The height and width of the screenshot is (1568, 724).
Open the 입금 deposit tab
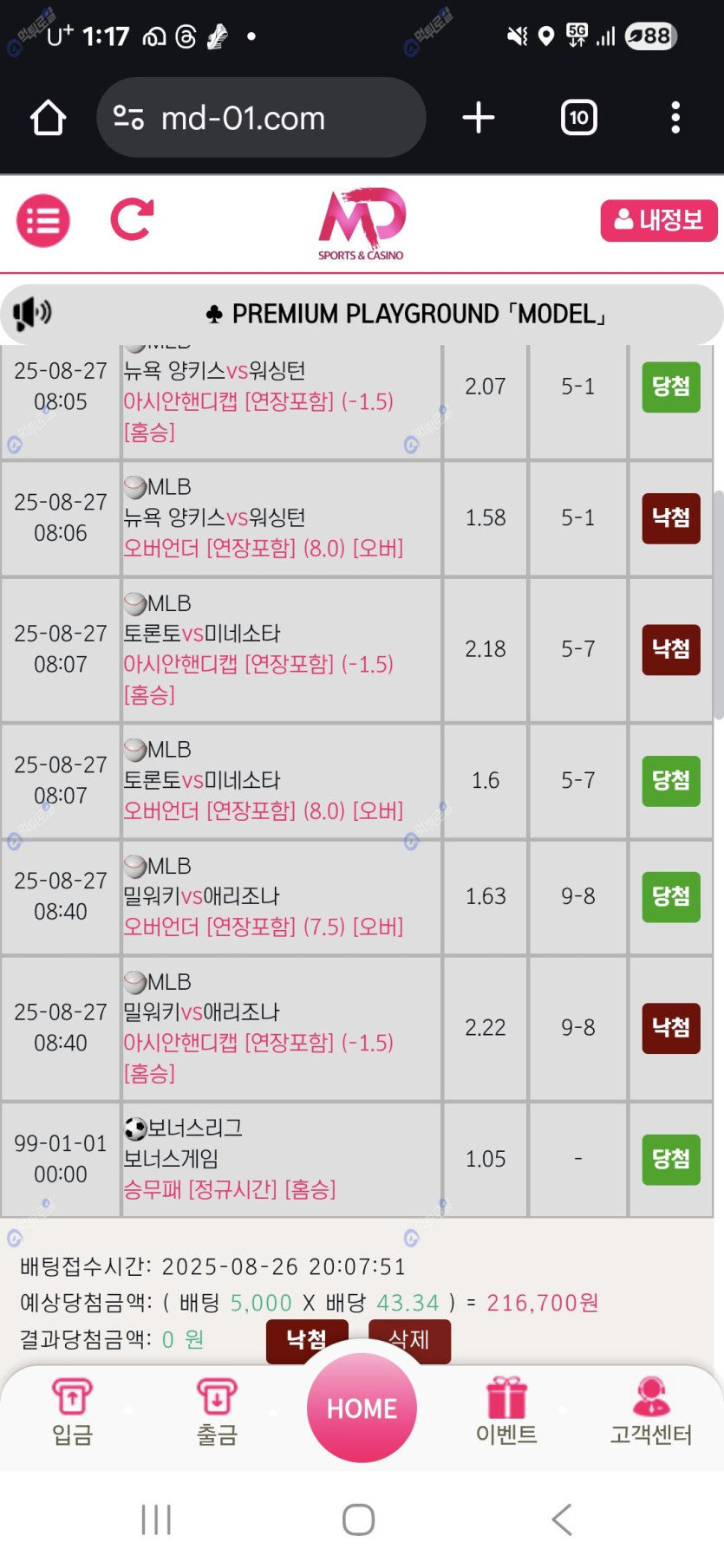(x=72, y=1412)
